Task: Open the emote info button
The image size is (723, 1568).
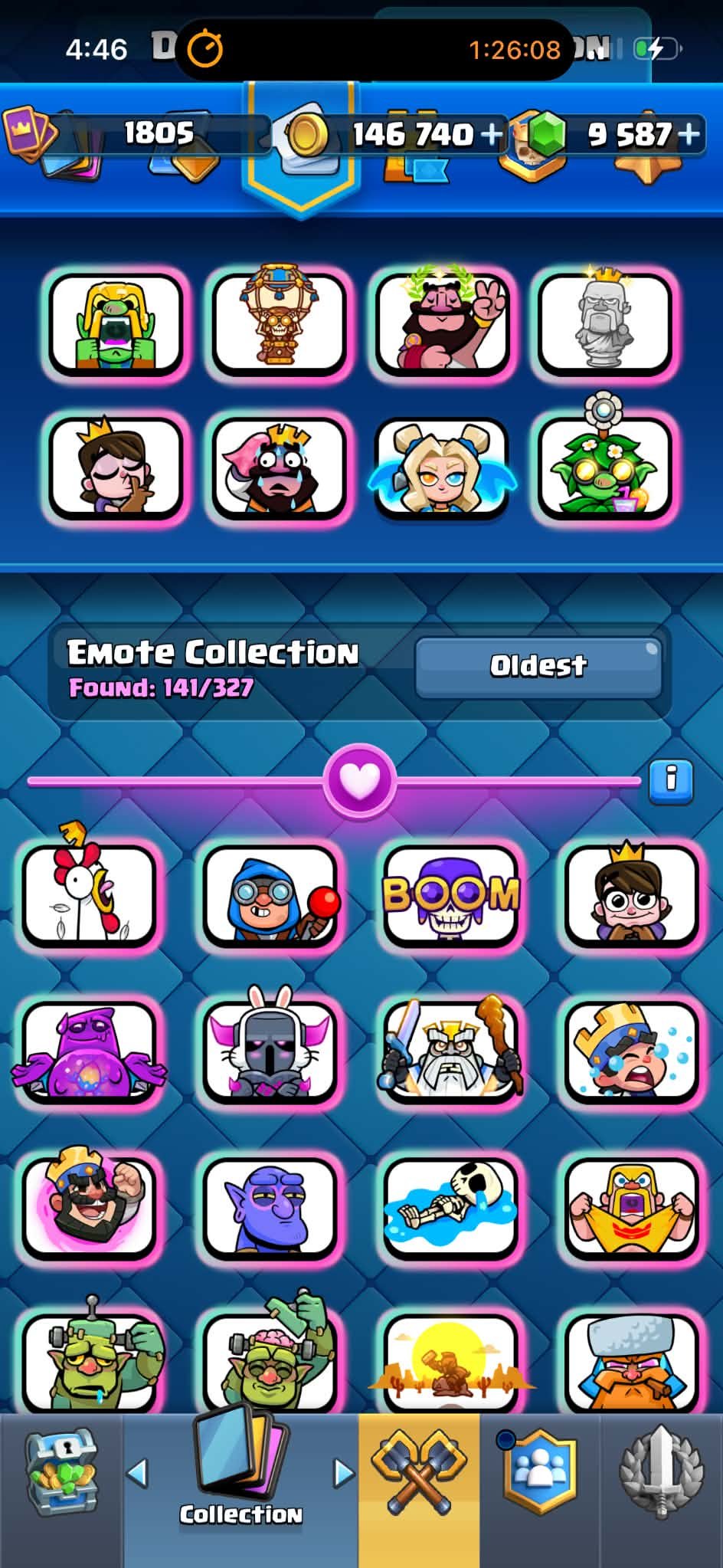Action: tap(671, 781)
